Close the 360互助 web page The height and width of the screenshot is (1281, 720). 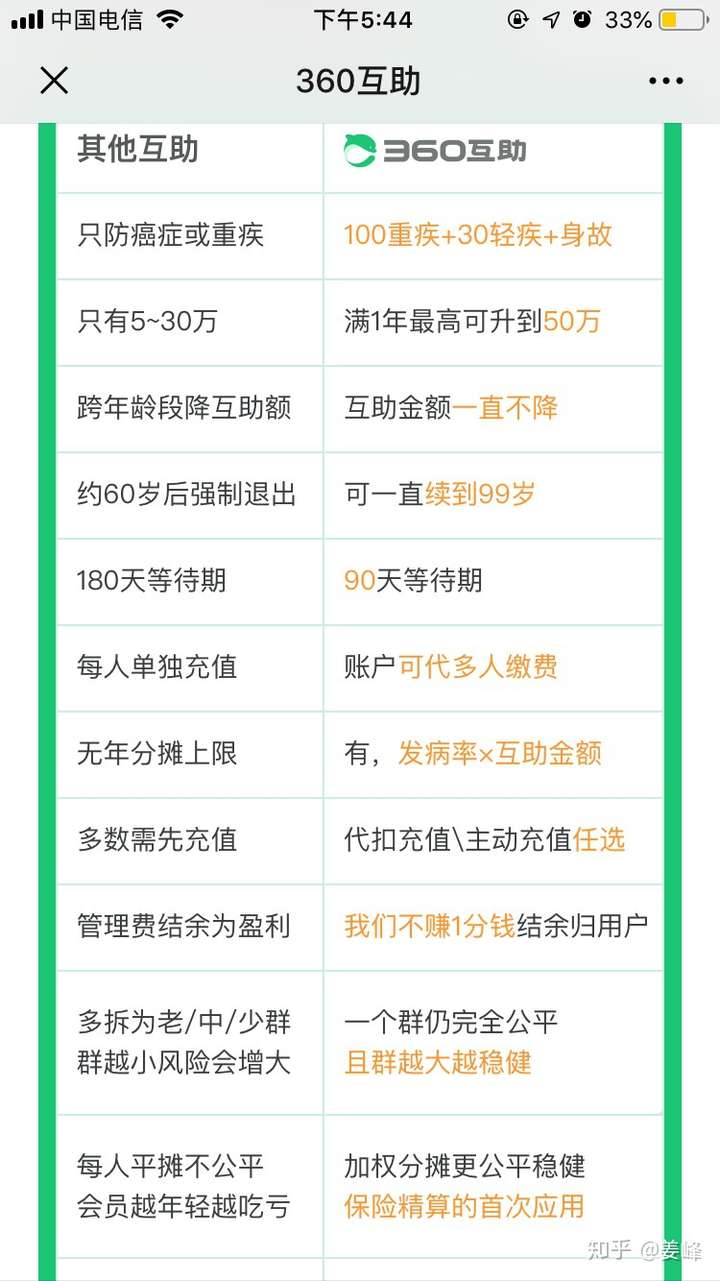click(54, 81)
